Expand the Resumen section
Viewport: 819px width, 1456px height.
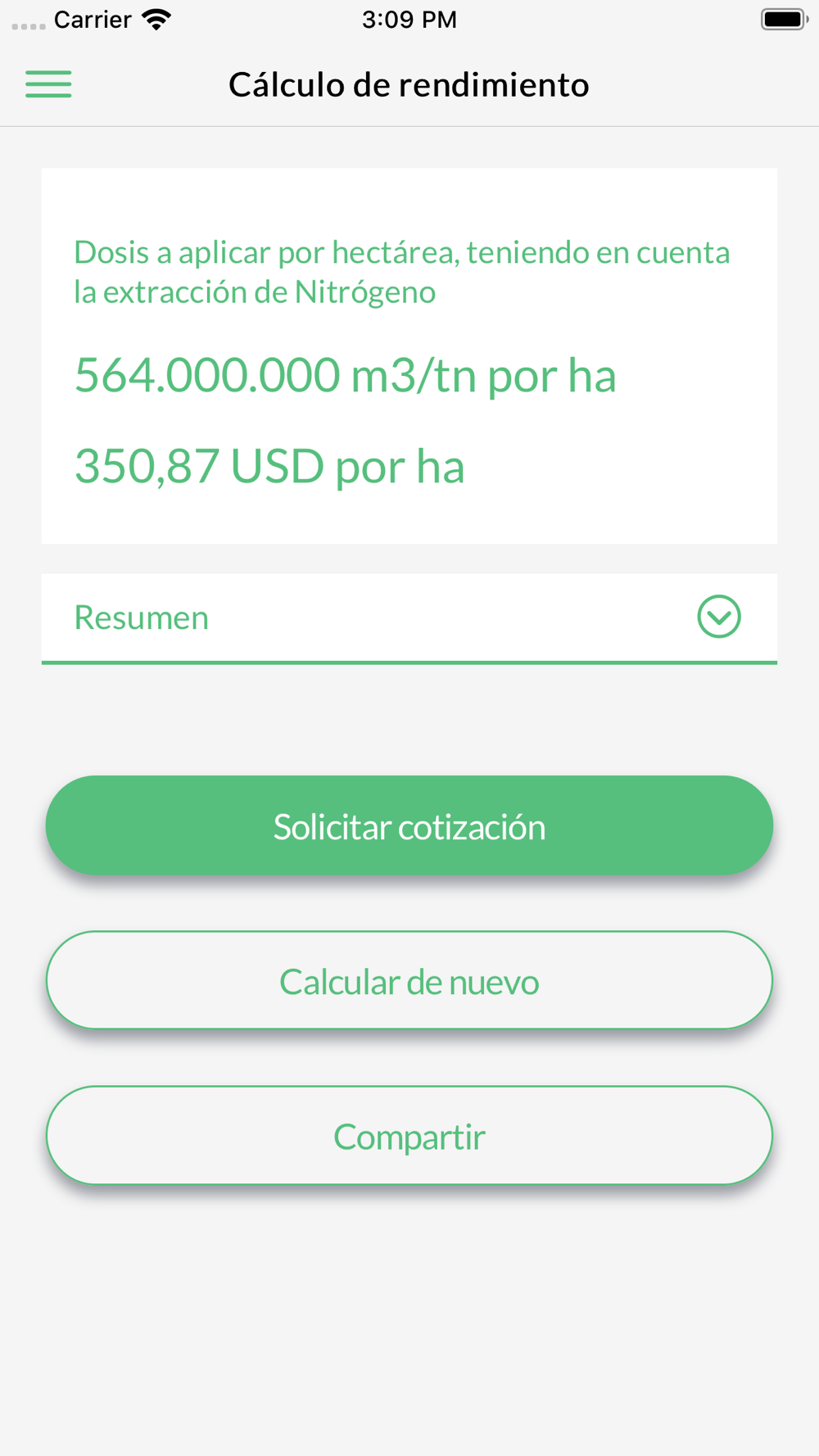[409, 618]
